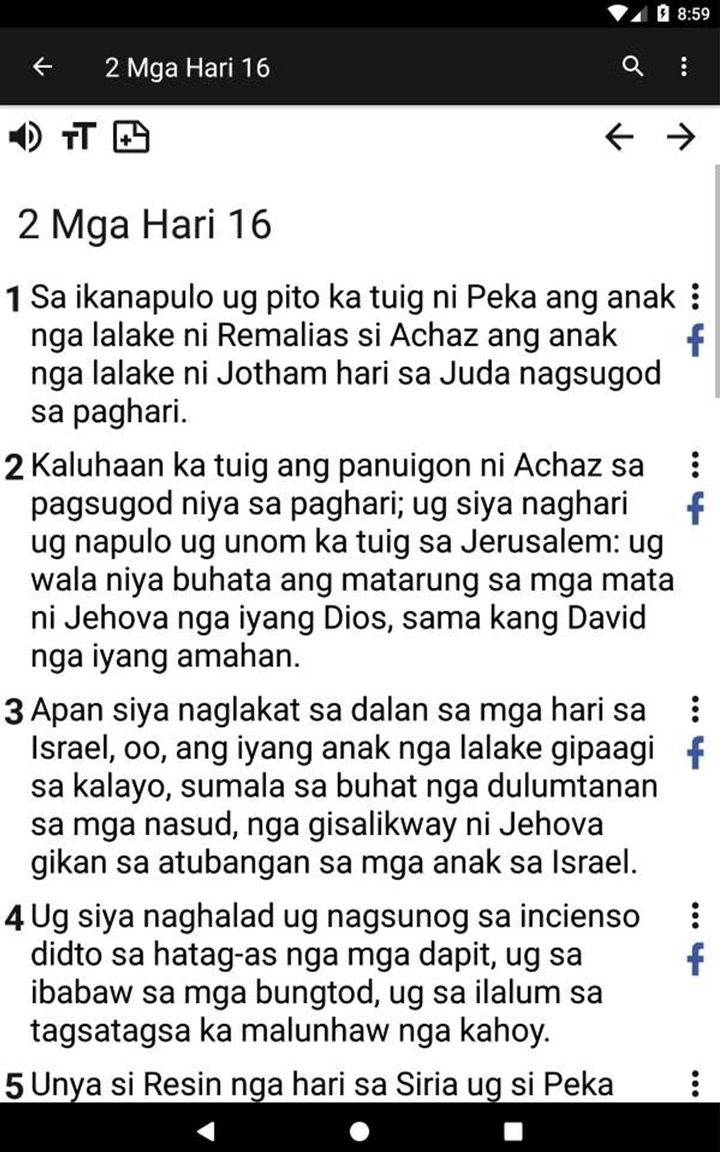
Task: Open the app bar overflow menu
Action: (x=684, y=67)
